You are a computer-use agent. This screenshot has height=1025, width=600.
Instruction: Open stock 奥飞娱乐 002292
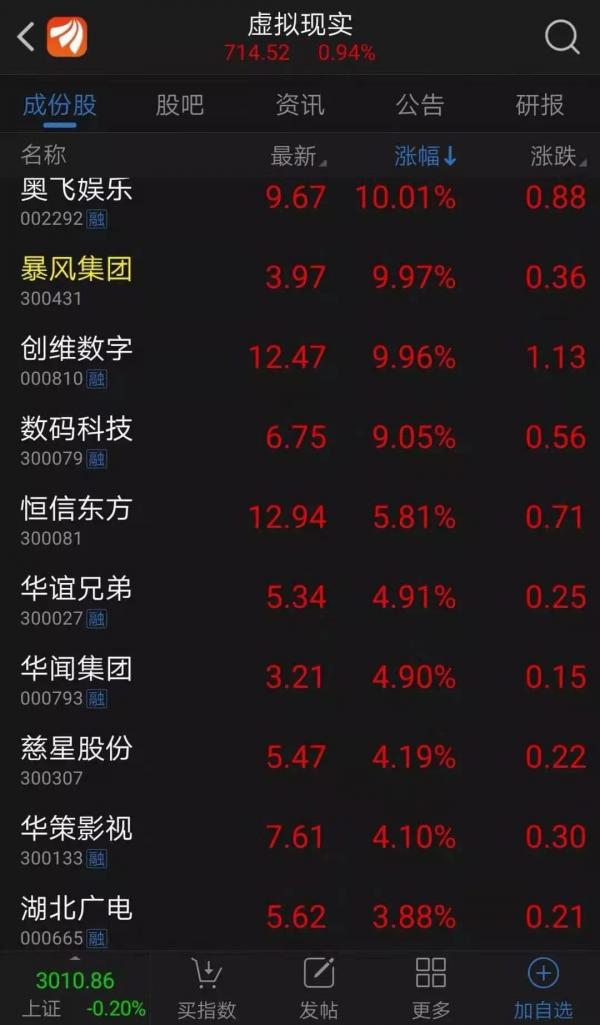300,199
